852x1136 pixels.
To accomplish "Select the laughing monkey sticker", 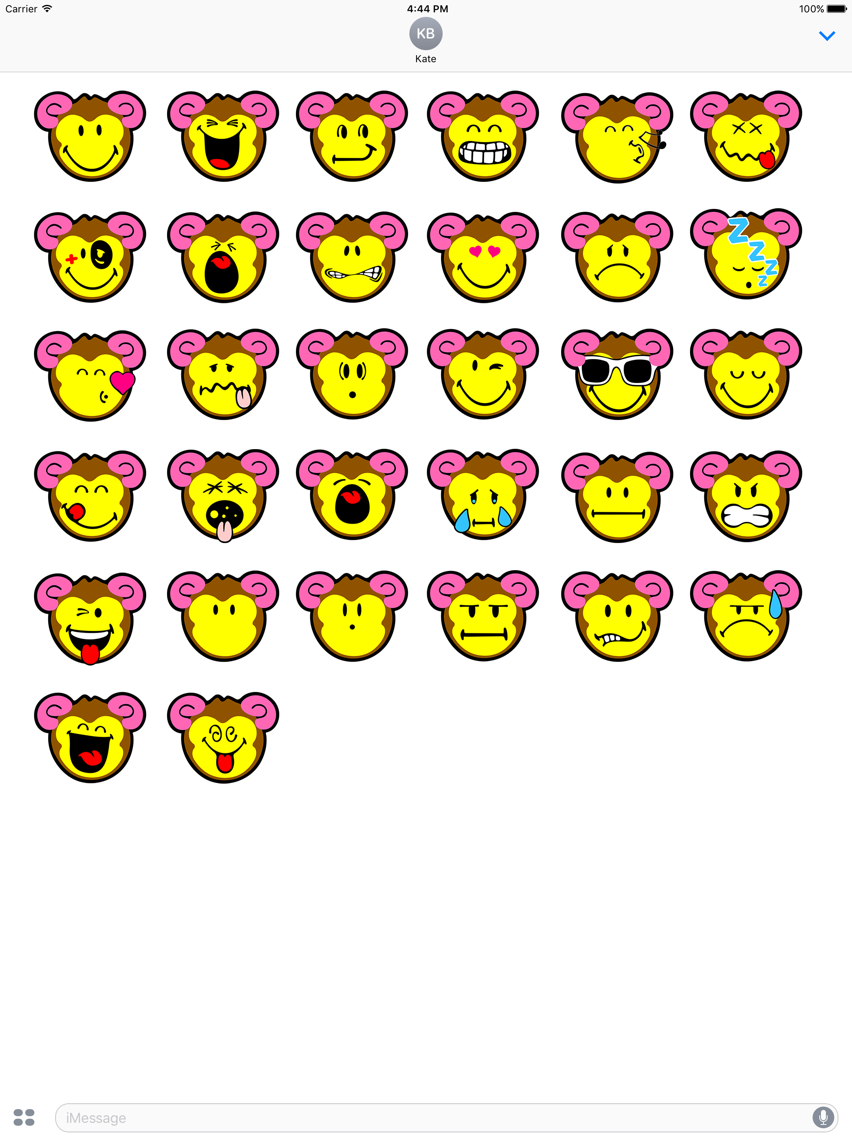I will point(222,135).
